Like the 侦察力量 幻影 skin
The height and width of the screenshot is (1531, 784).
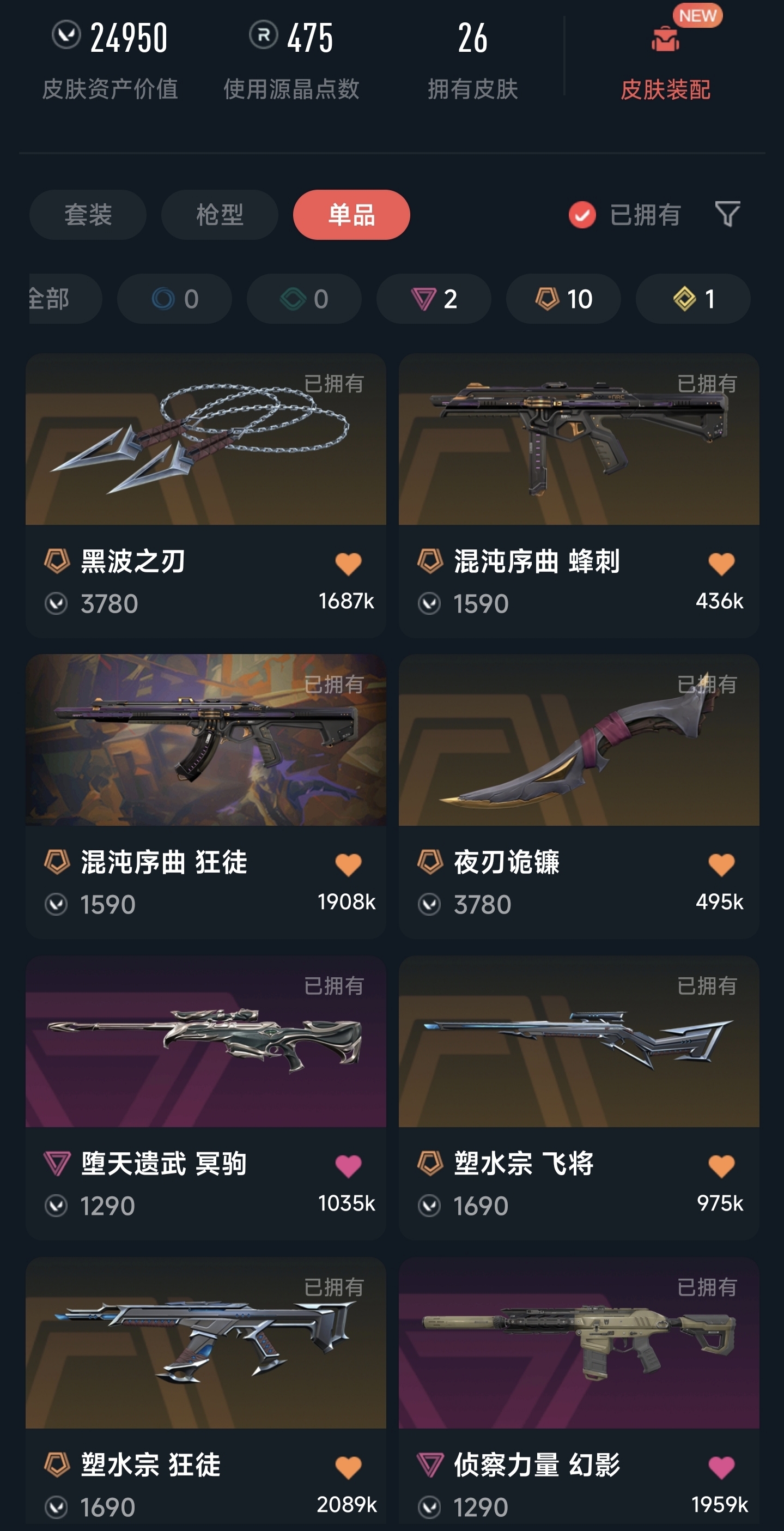(x=721, y=1467)
